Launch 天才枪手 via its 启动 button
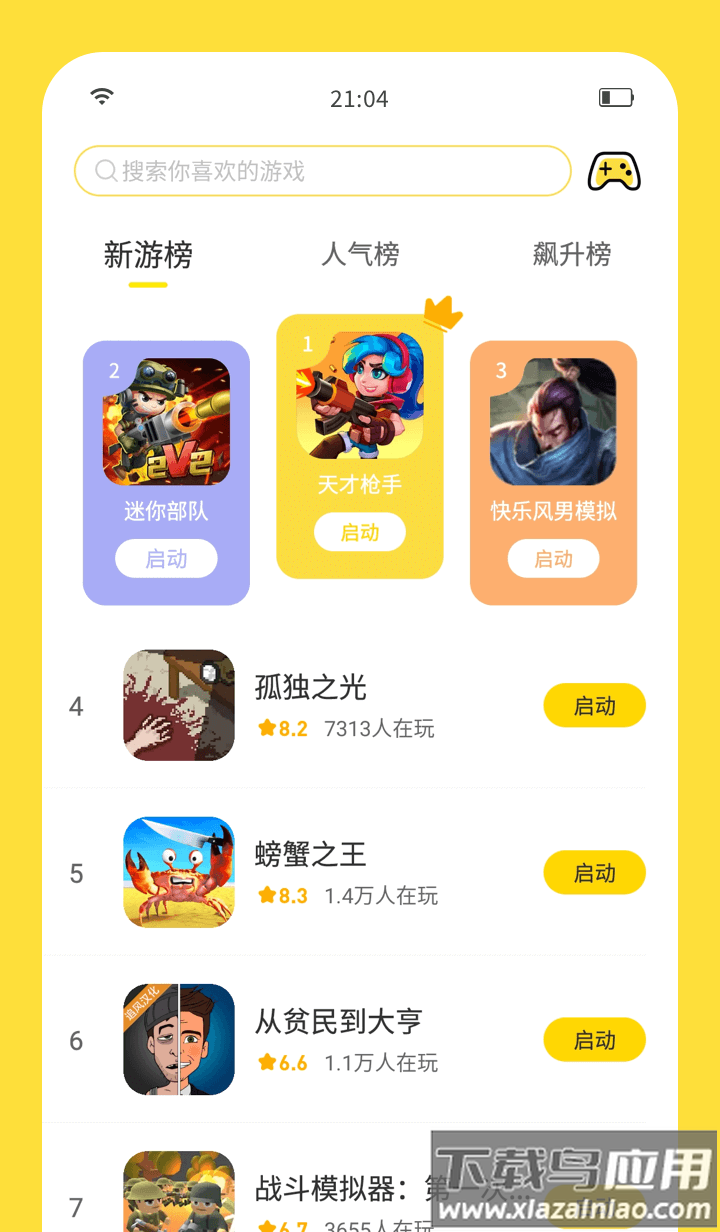The image size is (720, 1232). (x=360, y=532)
